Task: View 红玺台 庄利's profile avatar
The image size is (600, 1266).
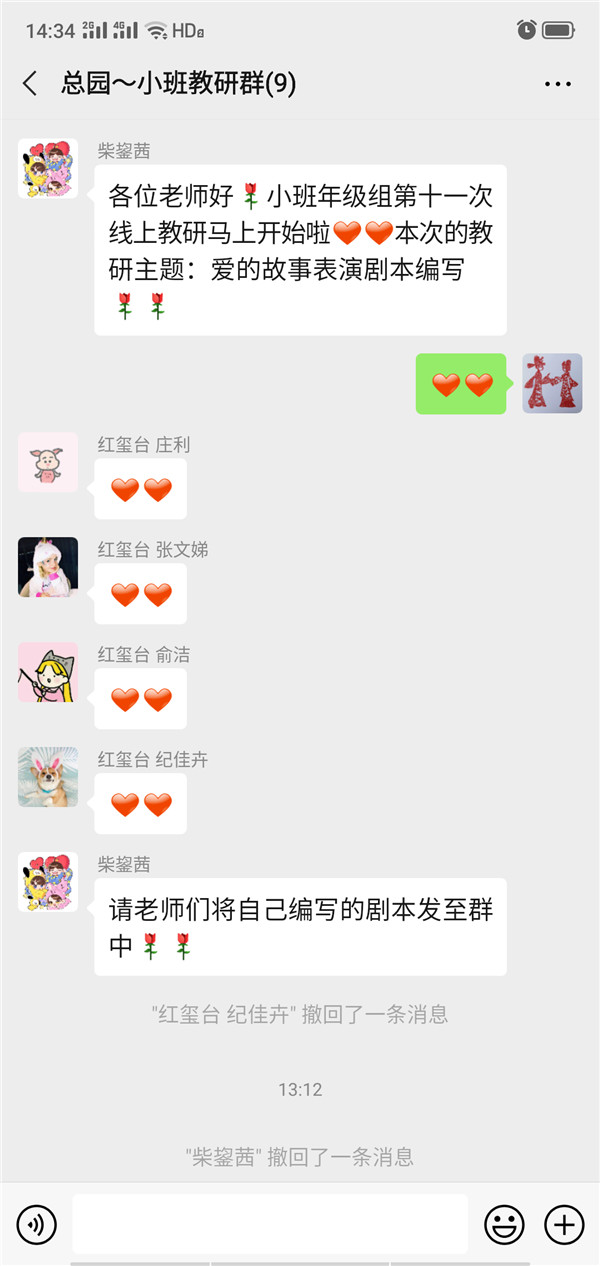Action: pos(47,462)
